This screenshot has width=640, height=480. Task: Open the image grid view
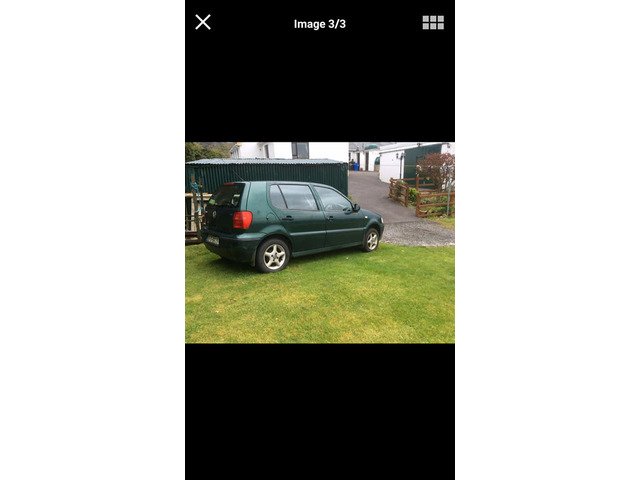click(433, 22)
